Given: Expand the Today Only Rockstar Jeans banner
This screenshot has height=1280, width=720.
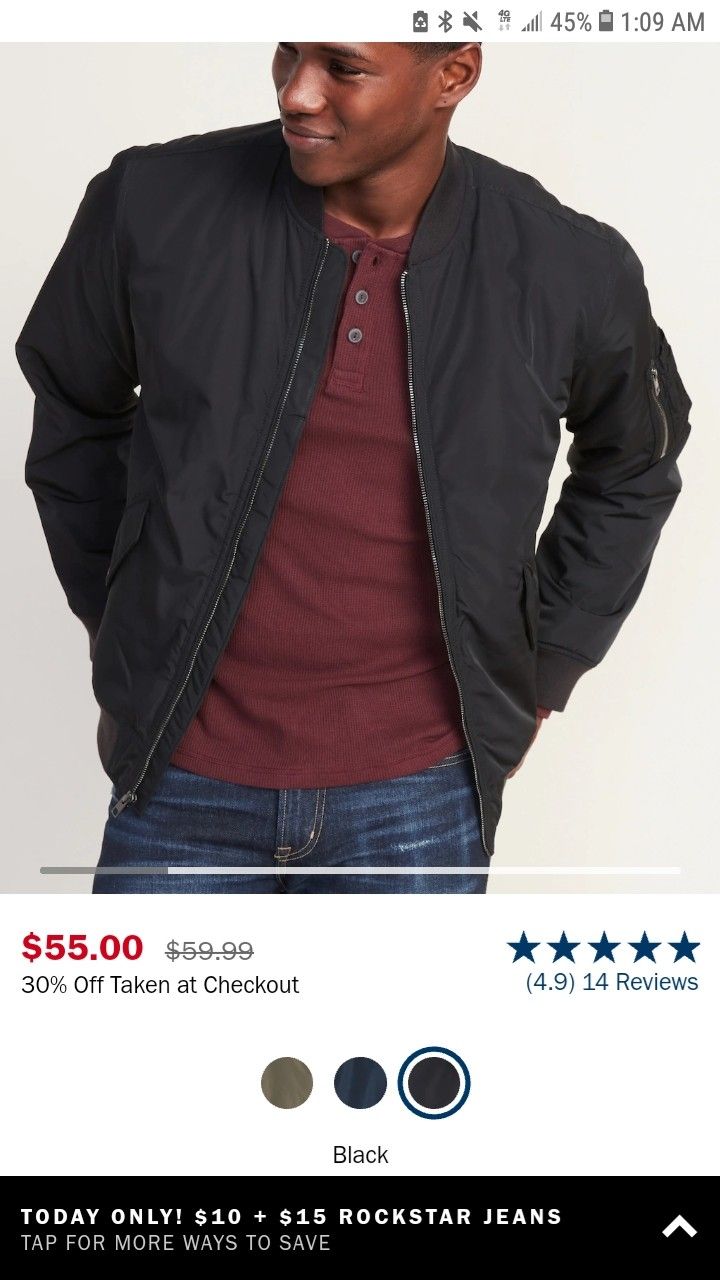Looking at the screenshot, I should [360, 1228].
